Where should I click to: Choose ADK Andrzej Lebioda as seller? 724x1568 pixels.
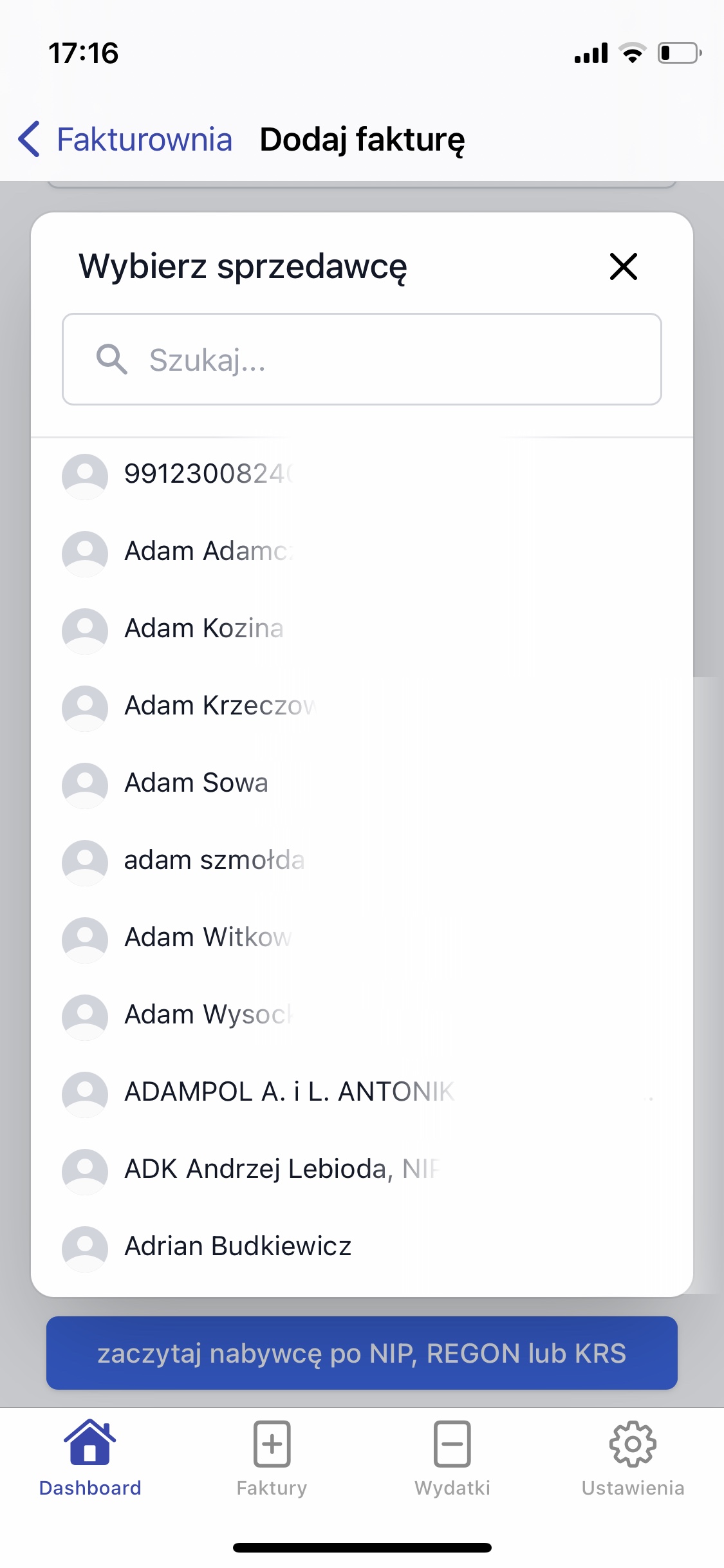click(x=282, y=1170)
